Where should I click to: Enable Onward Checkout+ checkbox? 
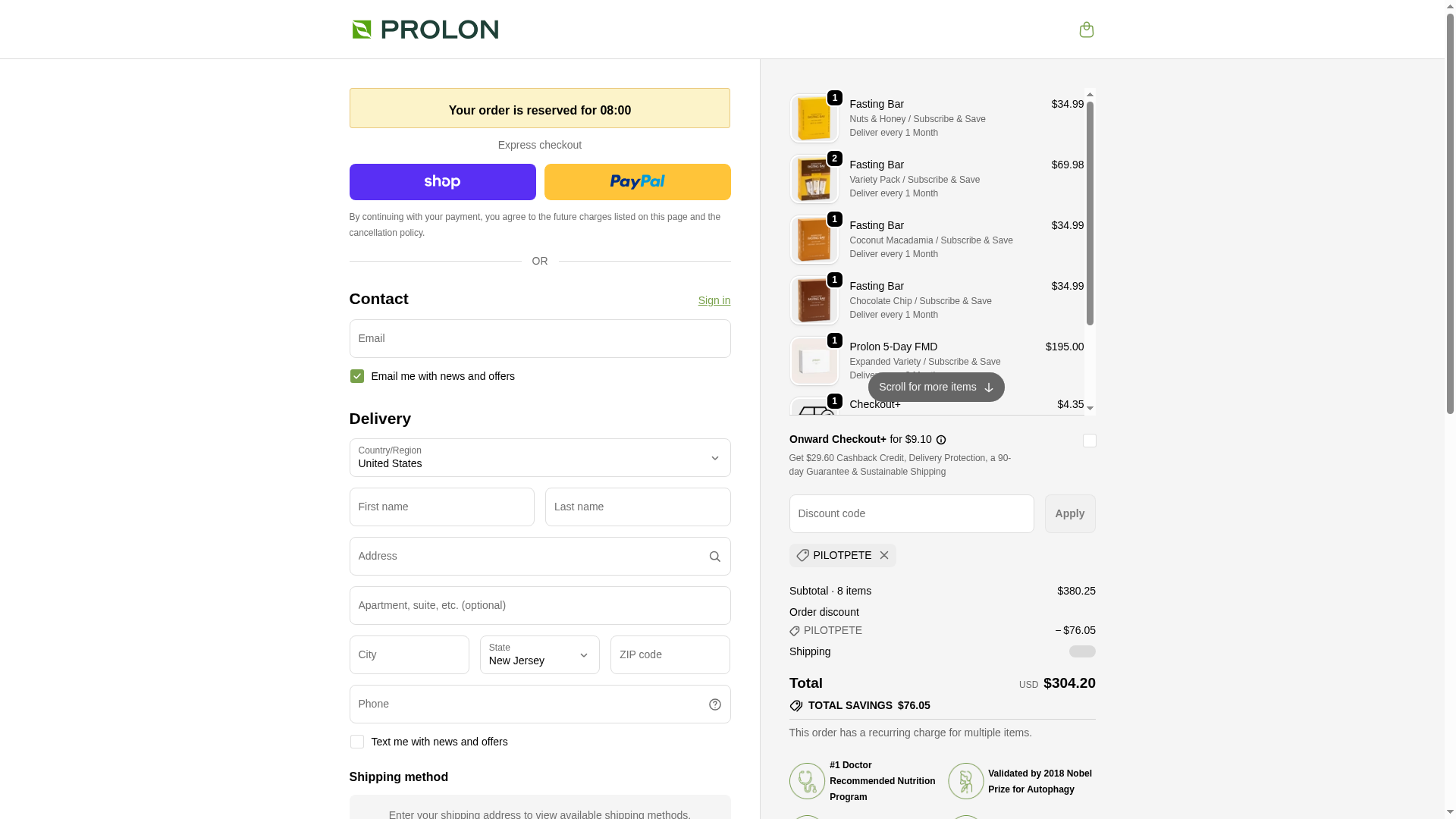tap(1089, 441)
